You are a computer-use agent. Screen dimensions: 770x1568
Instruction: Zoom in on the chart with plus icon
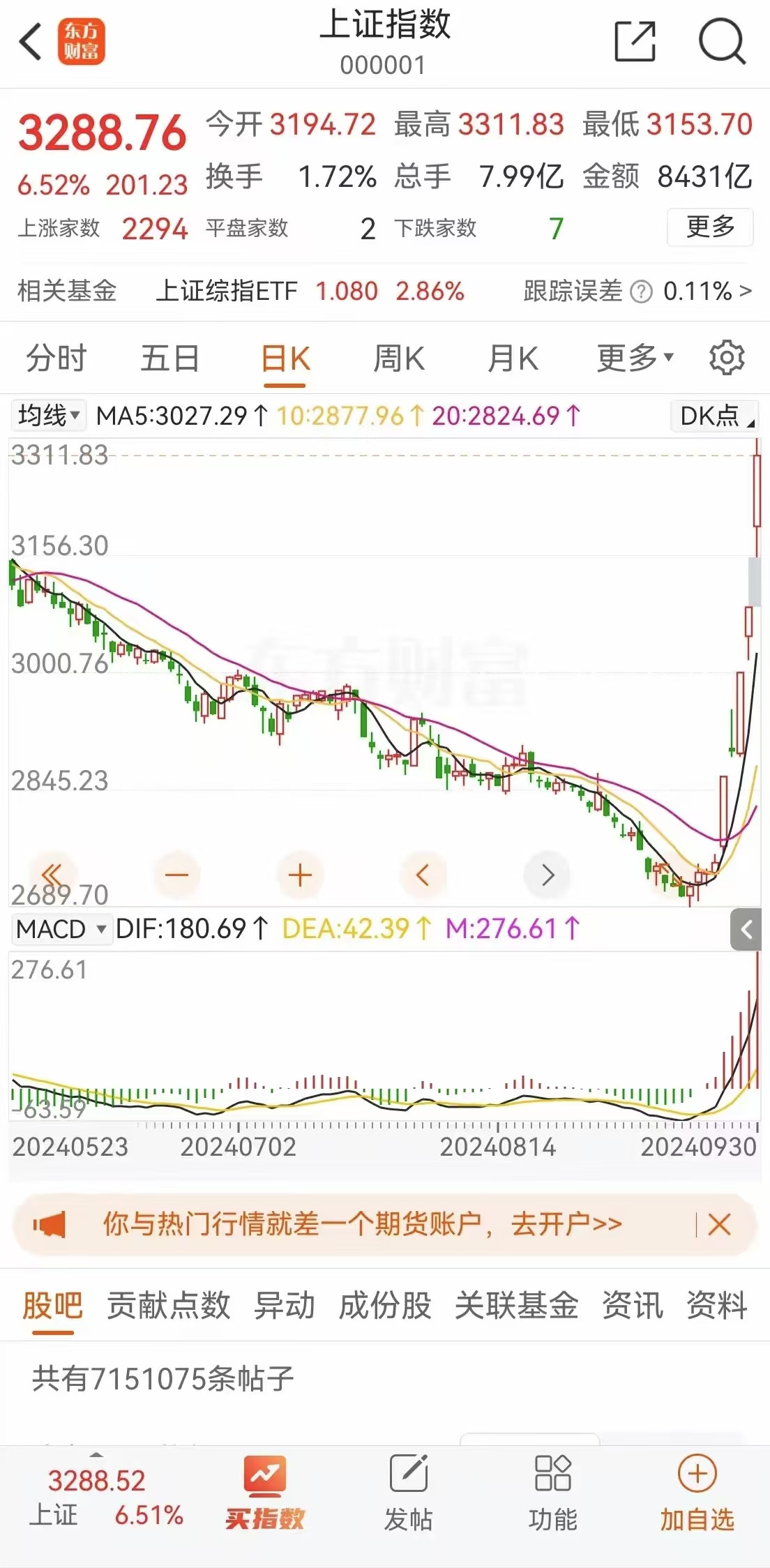(x=300, y=875)
